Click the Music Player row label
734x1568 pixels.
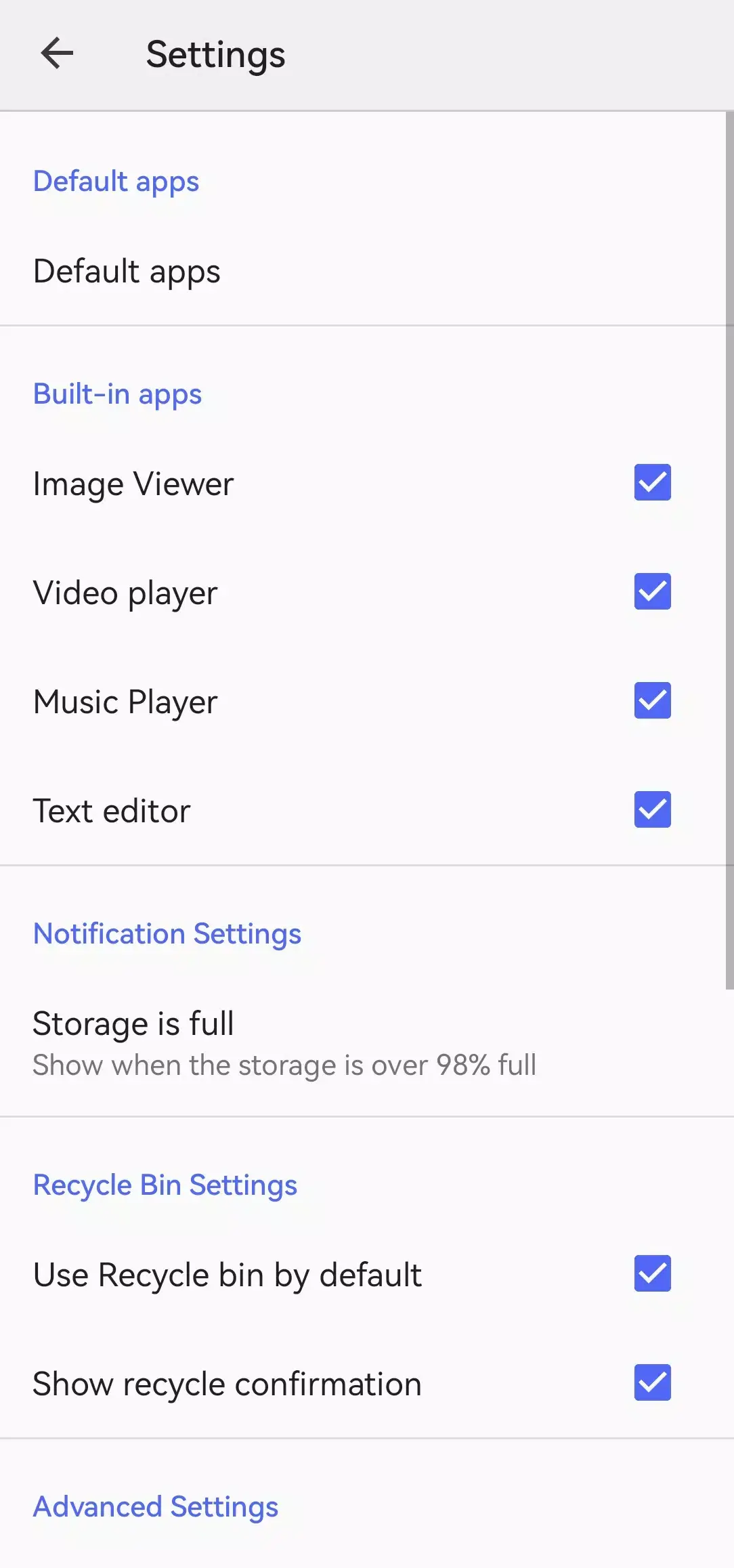(x=126, y=701)
